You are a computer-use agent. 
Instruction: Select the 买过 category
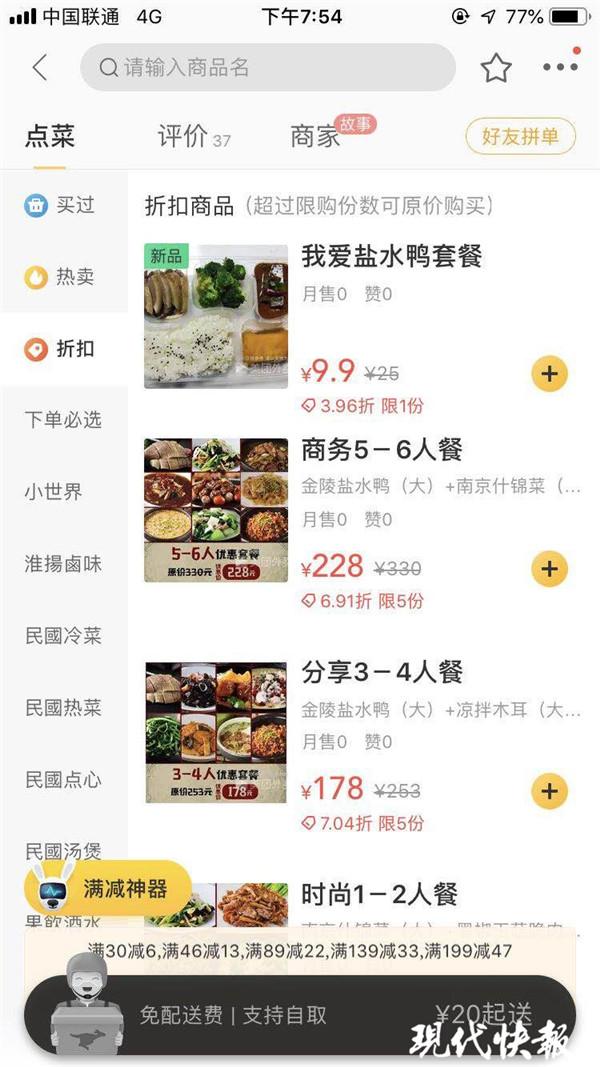[63, 205]
